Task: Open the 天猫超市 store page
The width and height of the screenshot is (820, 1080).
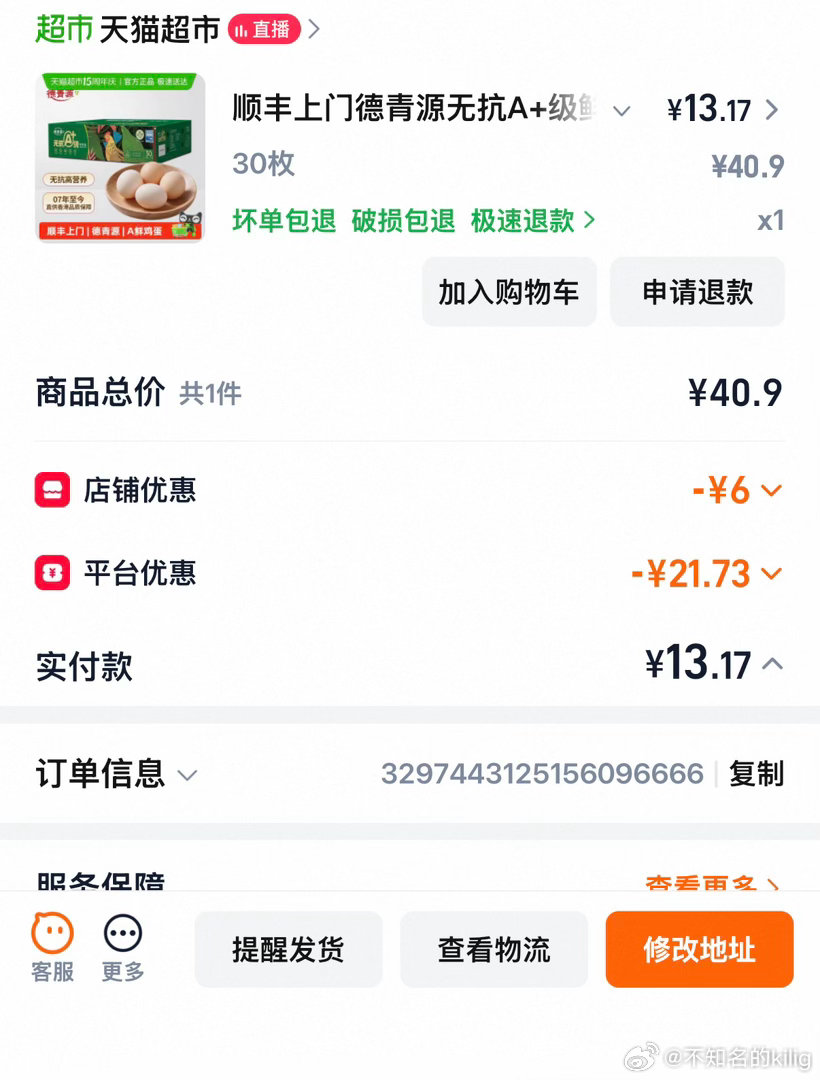Action: coord(158,29)
